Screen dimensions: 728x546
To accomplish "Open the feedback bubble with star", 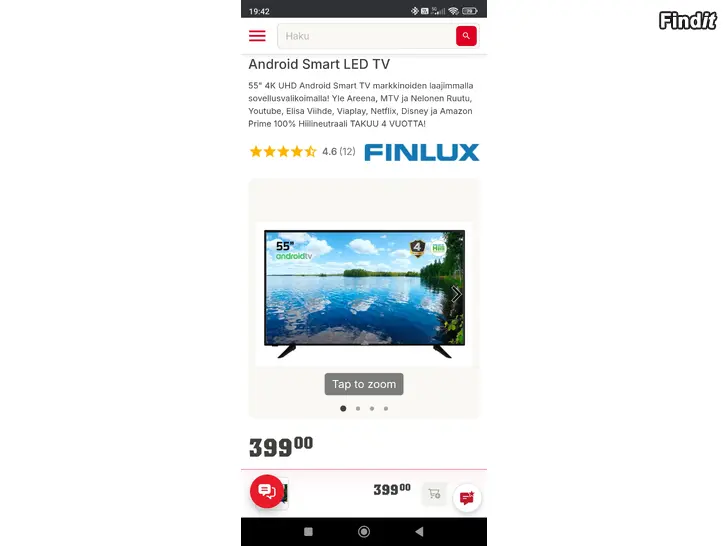I will (x=467, y=498).
